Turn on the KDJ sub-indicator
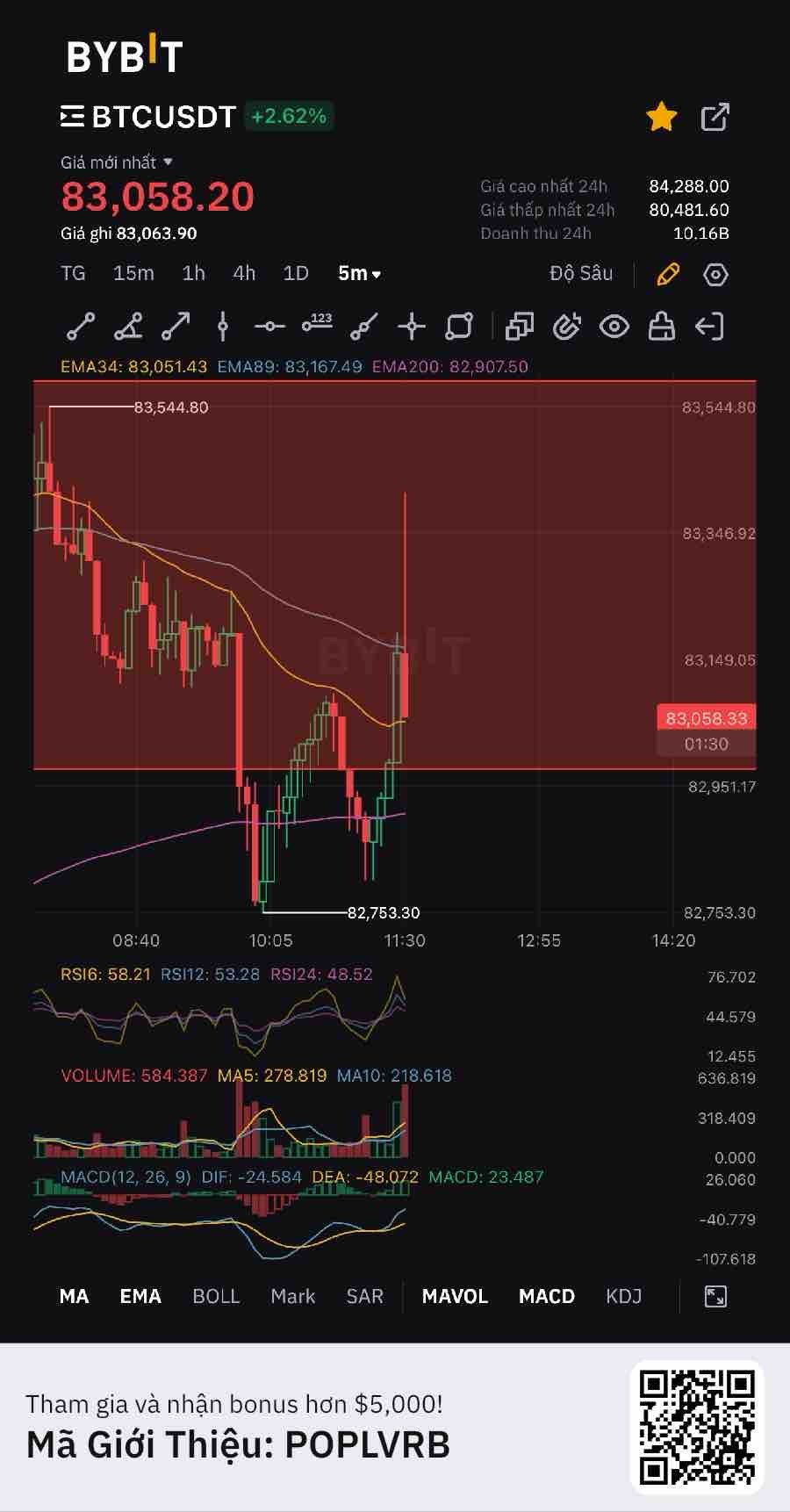Image resolution: width=790 pixels, height=1512 pixels. (623, 1297)
